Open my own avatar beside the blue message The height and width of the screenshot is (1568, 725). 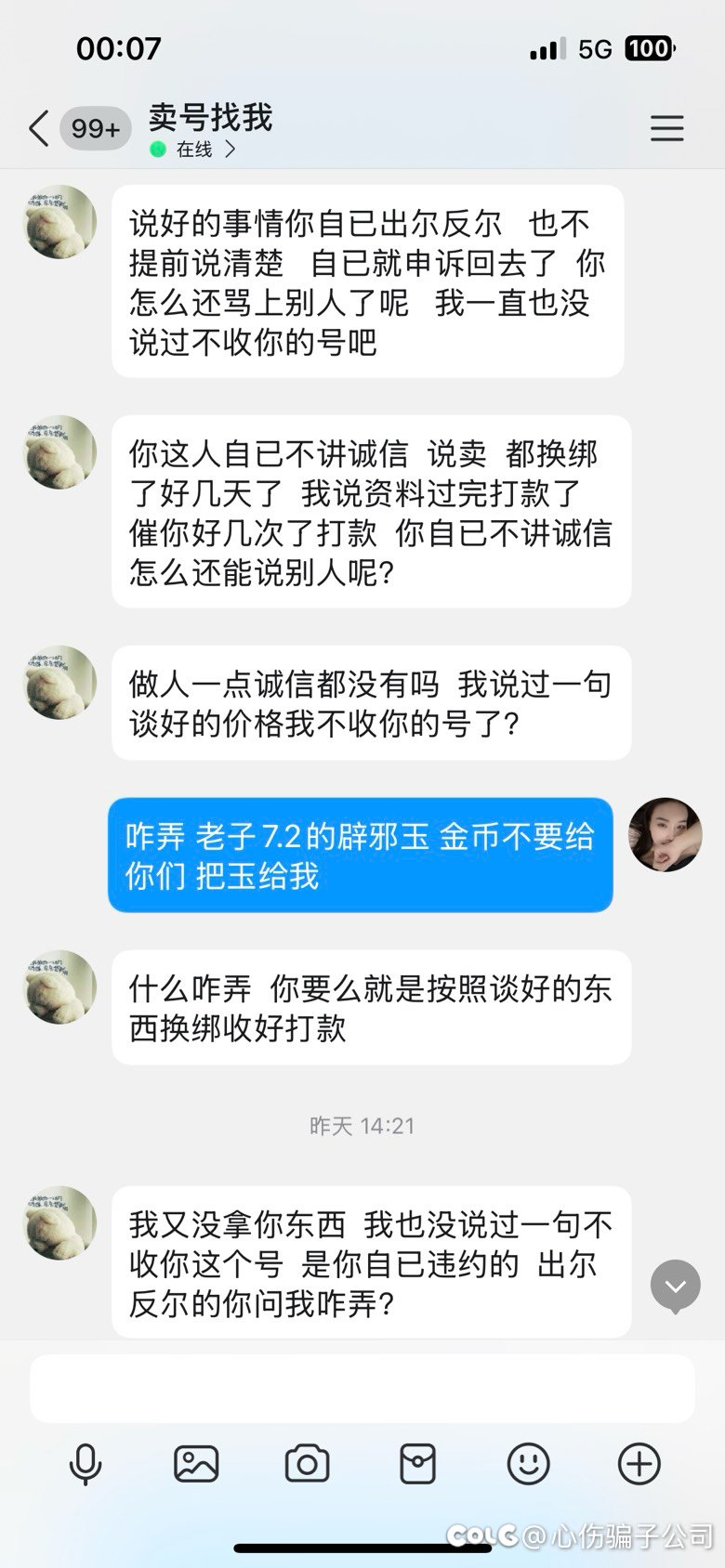click(666, 834)
